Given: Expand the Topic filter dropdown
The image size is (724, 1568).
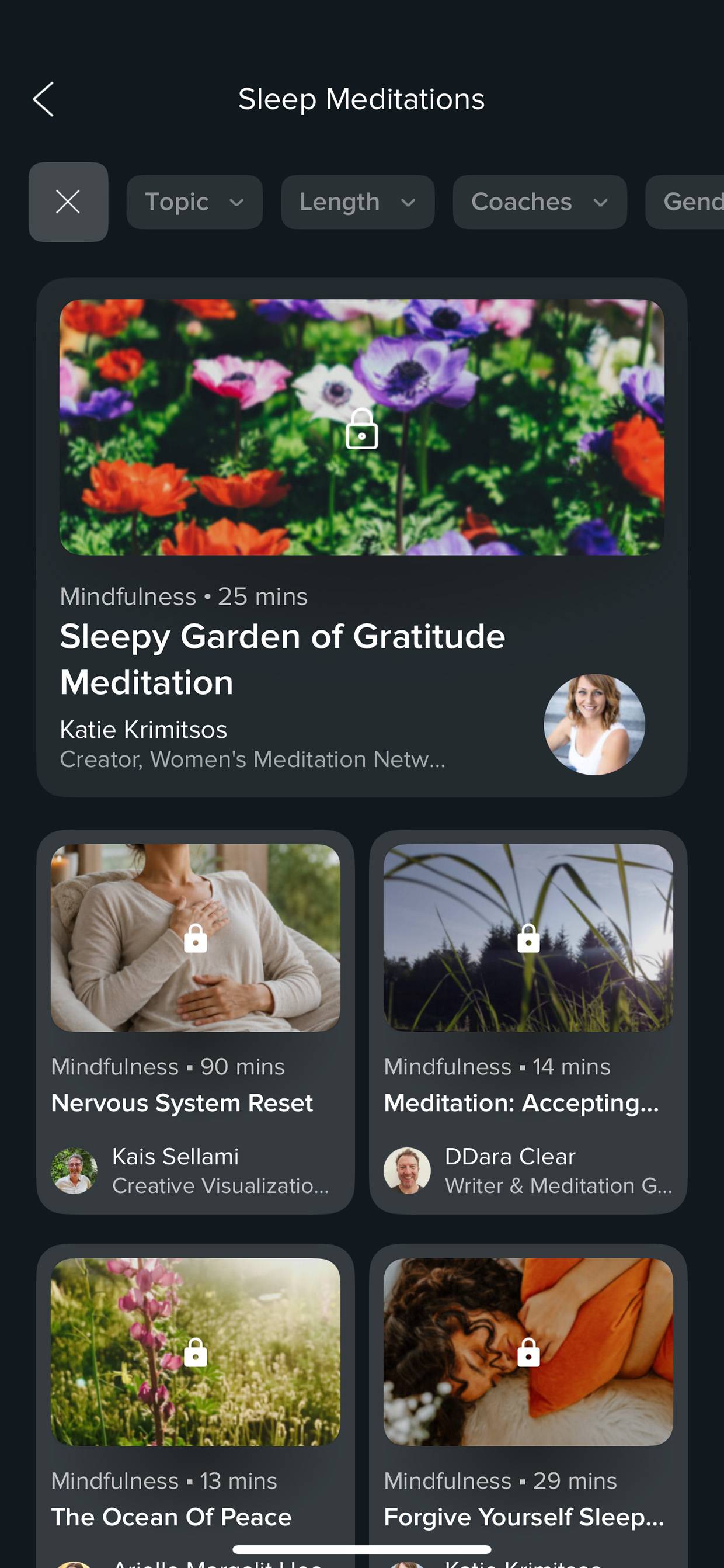Looking at the screenshot, I should pos(194,202).
